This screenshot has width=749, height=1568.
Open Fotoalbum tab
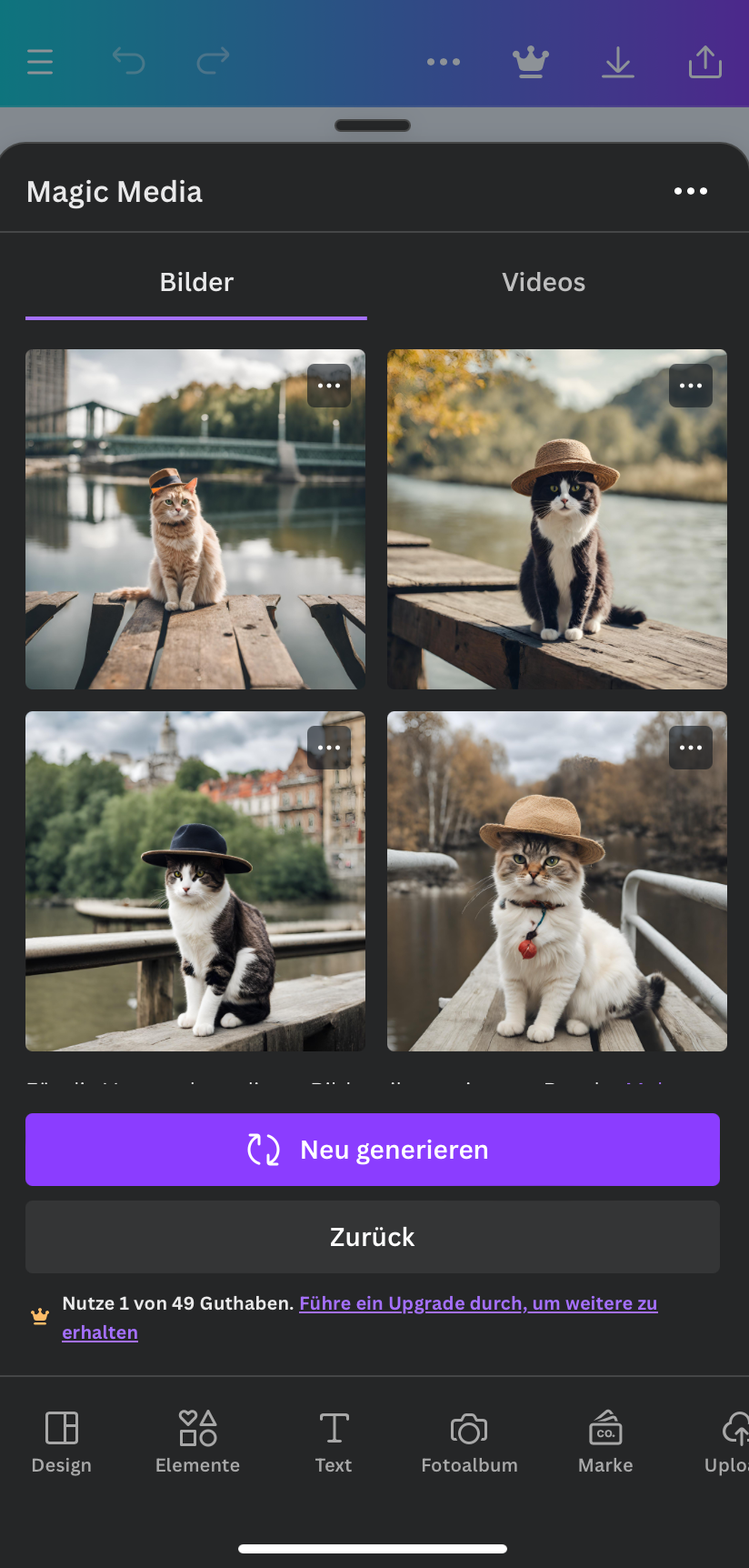tap(469, 1441)
